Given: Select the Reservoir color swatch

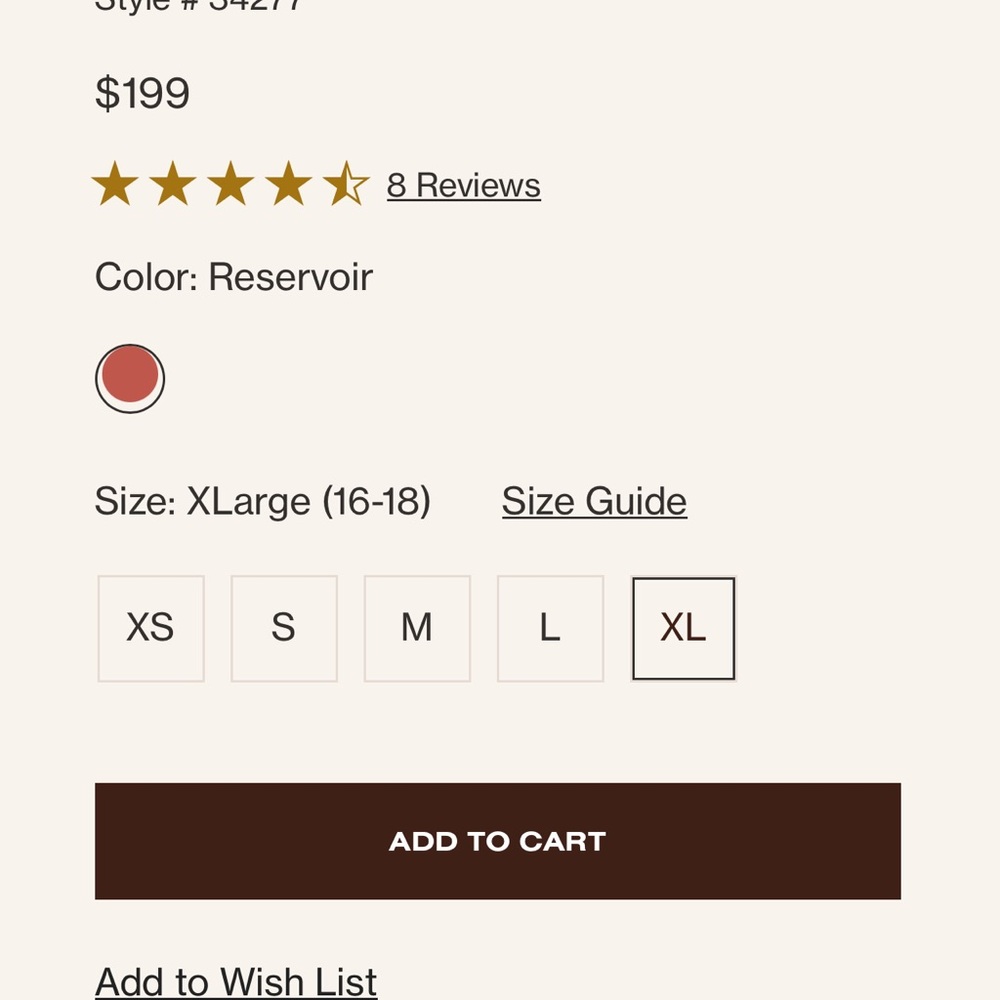Looking at the screenshot, I should 130,379.
